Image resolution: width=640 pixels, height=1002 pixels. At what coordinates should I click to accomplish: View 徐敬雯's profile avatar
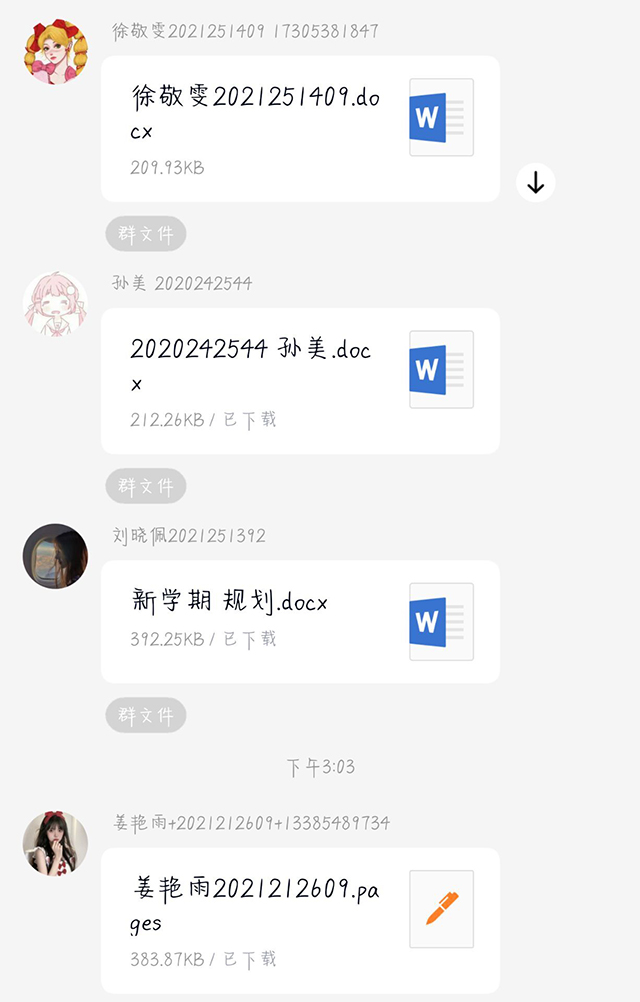coord(55,52)
